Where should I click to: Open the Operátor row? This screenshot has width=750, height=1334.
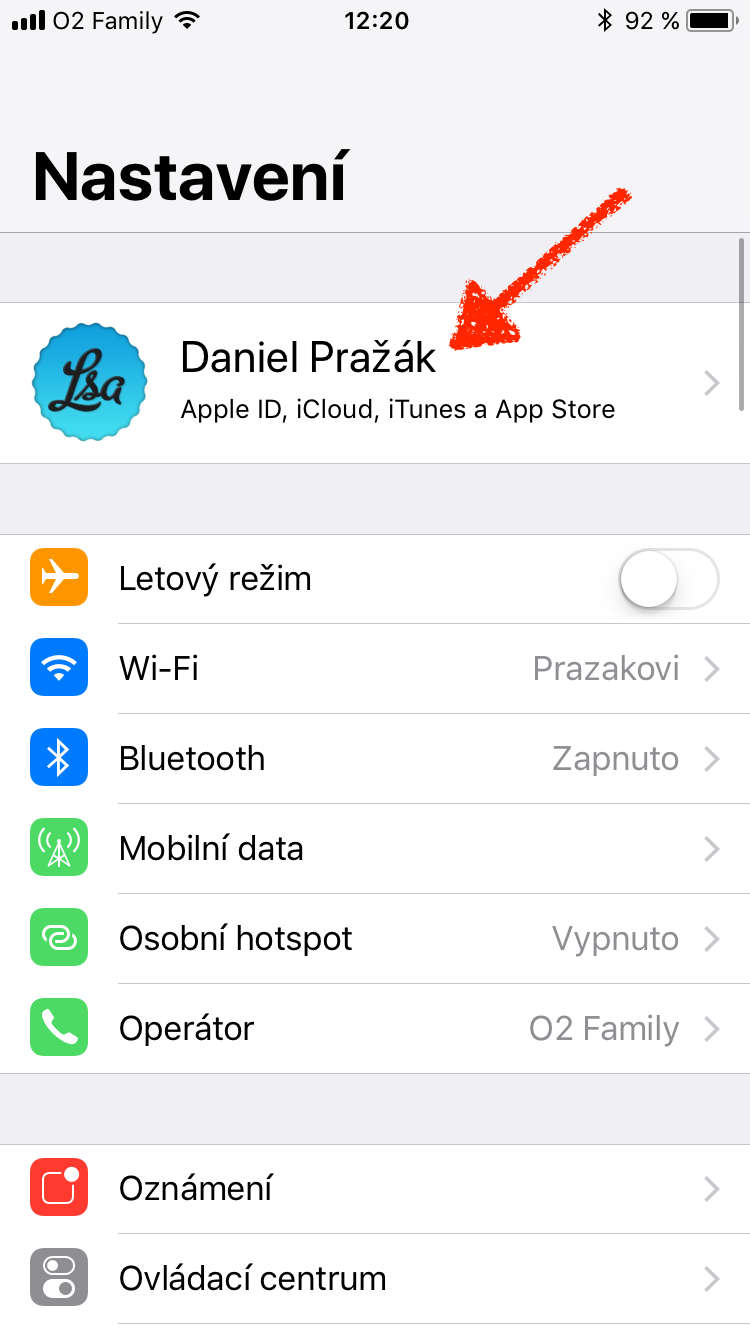coord(375,1029)
